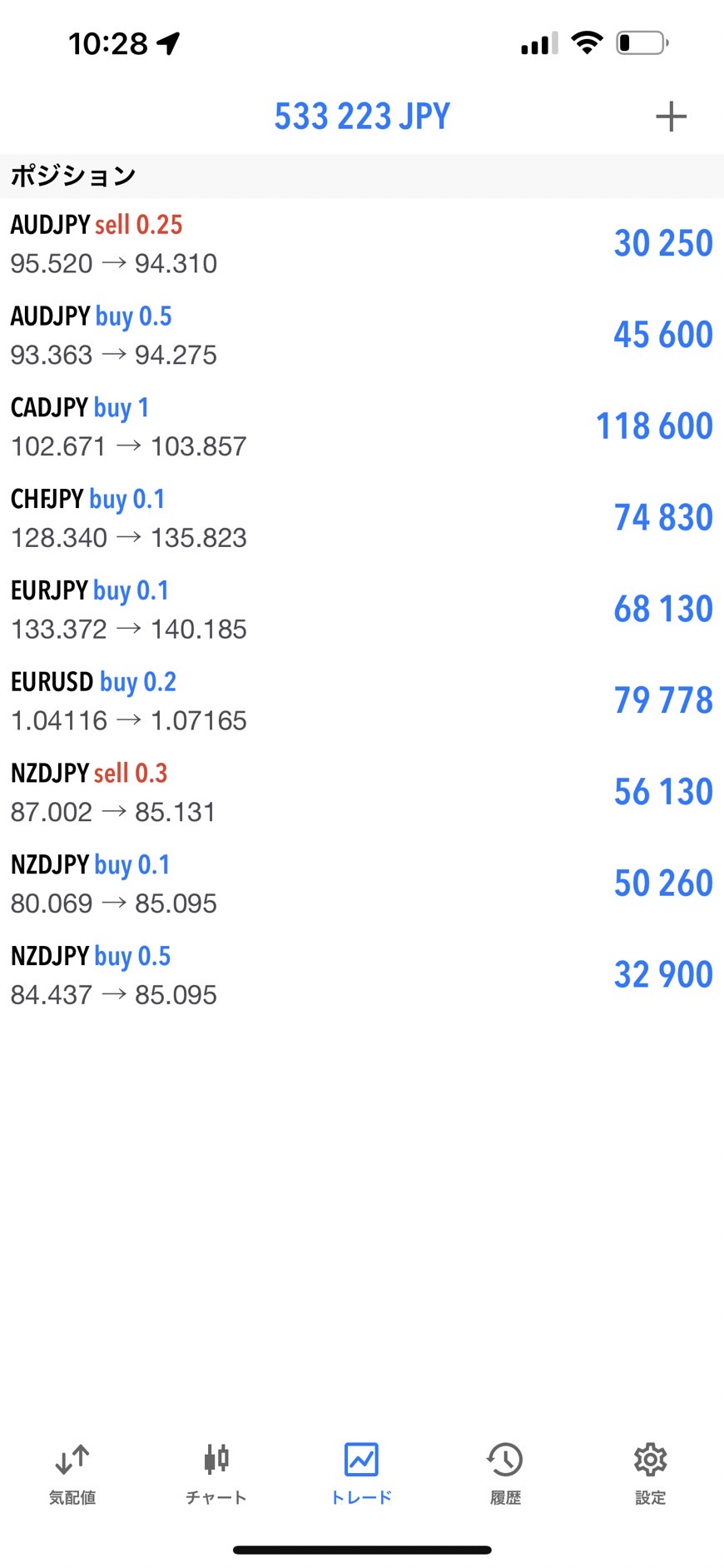
Task: Go to the 履歴 history tab
Action: tap(505, 1474)
